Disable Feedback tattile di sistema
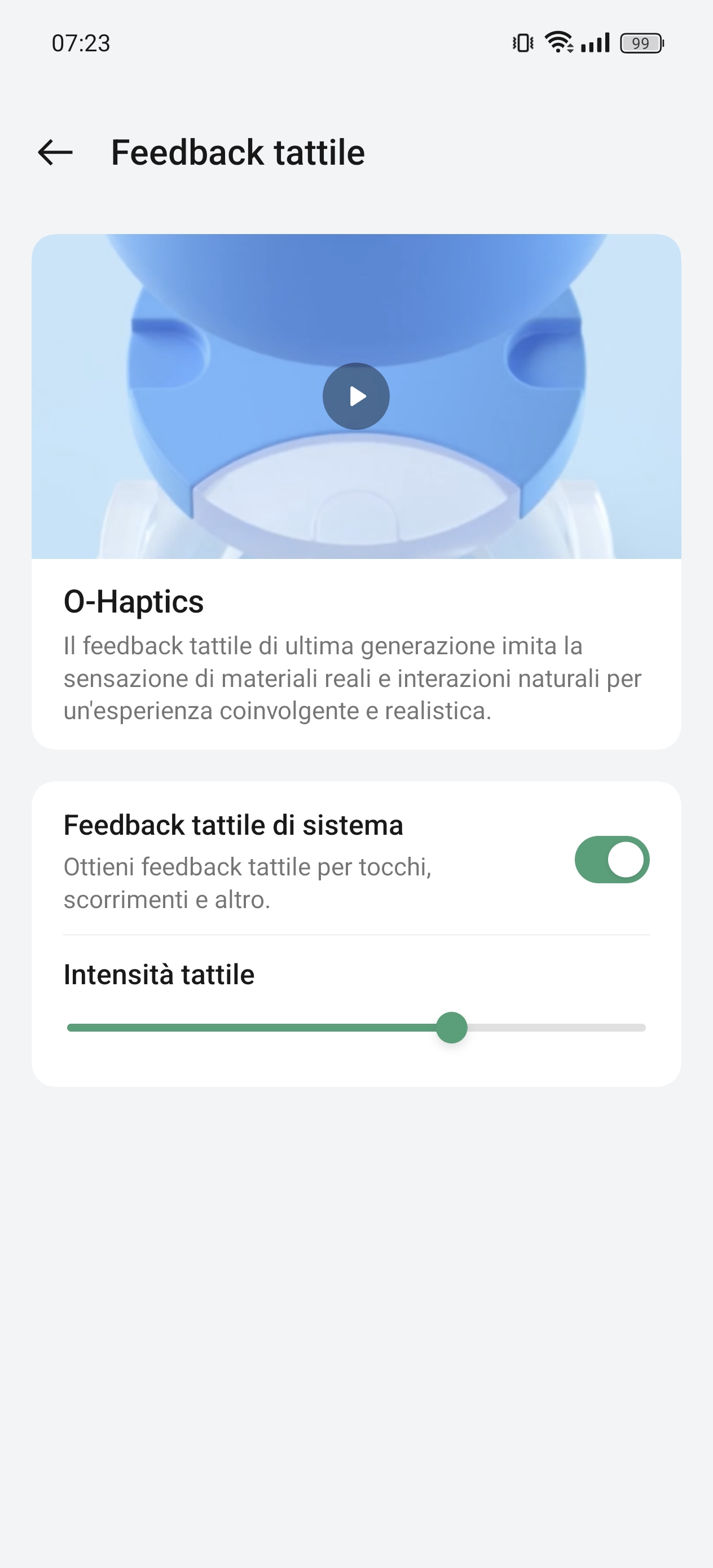Image resolution: width=713 pixels, height=1568 pixels. point(611,860)
